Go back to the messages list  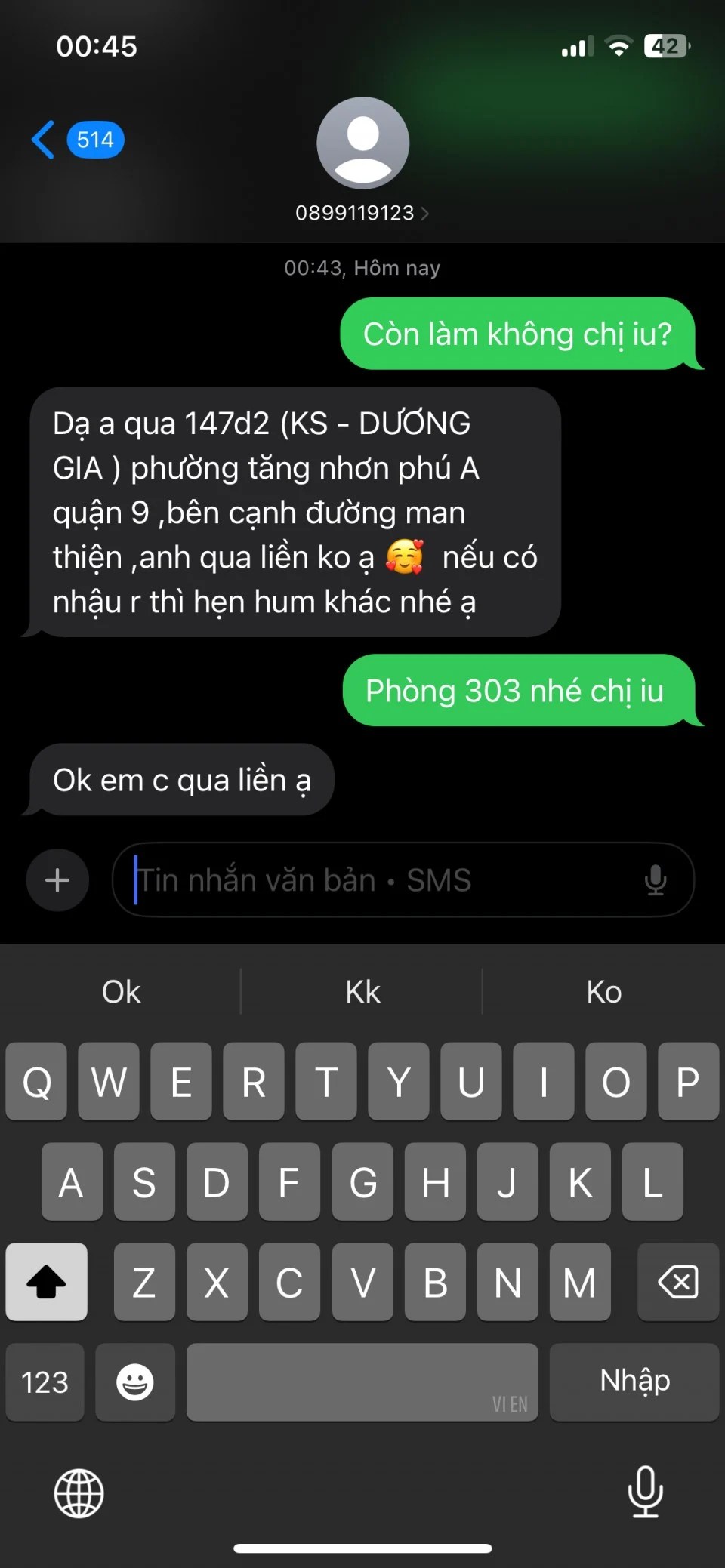[x=44, y=140]
